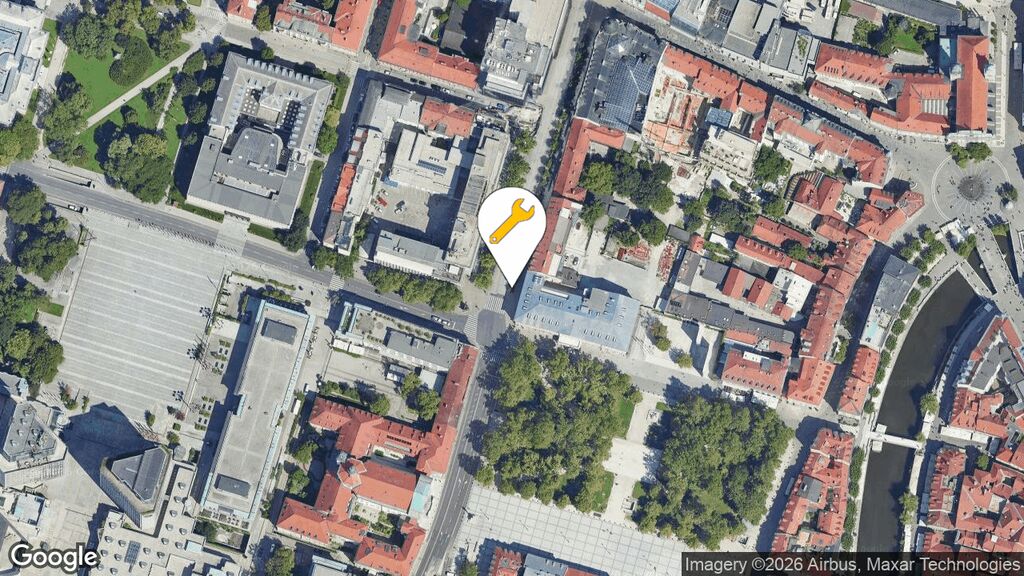The height and width of the screenshot is (576, 1024).
Task: Tap the wrench marker pin on the map
Action: tap(511, 225)
